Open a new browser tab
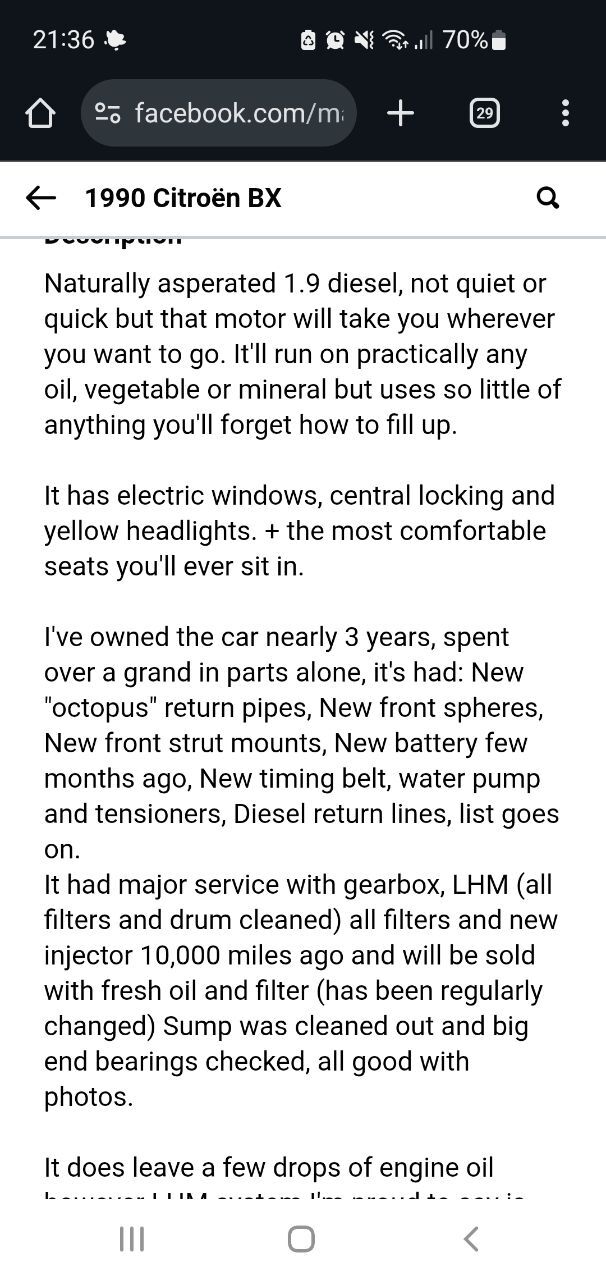 point(400,113)
